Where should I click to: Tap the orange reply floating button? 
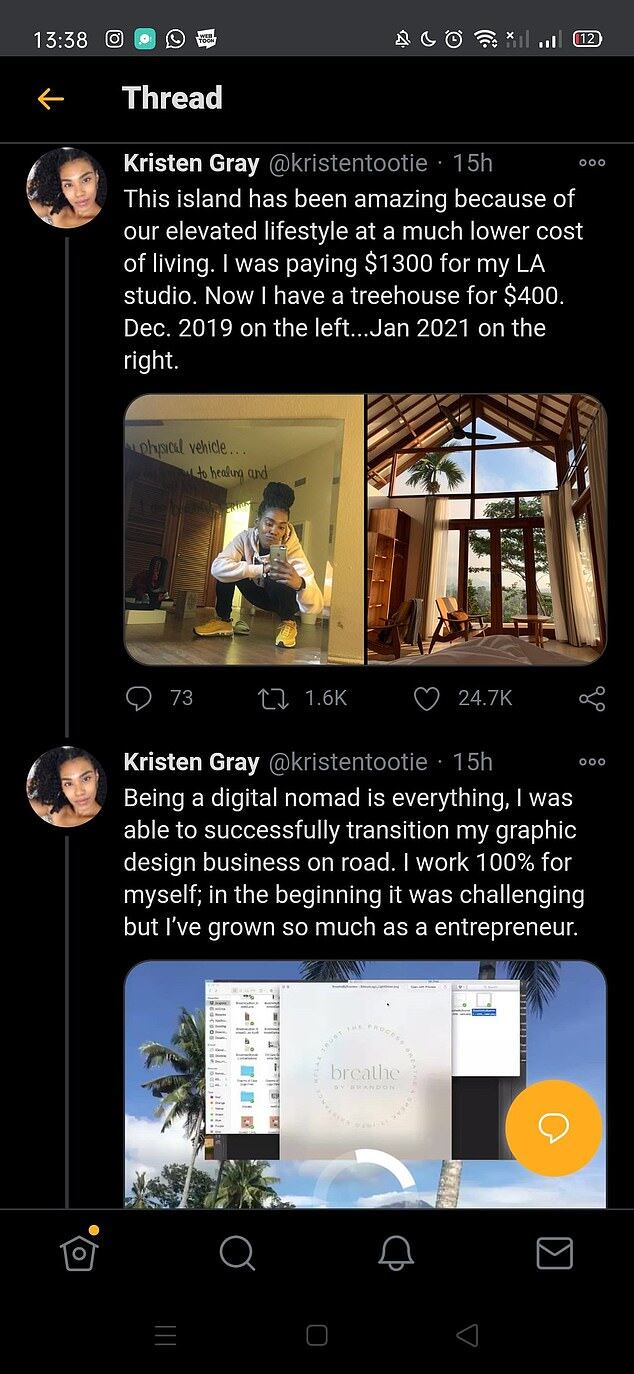pos(553,1127)
